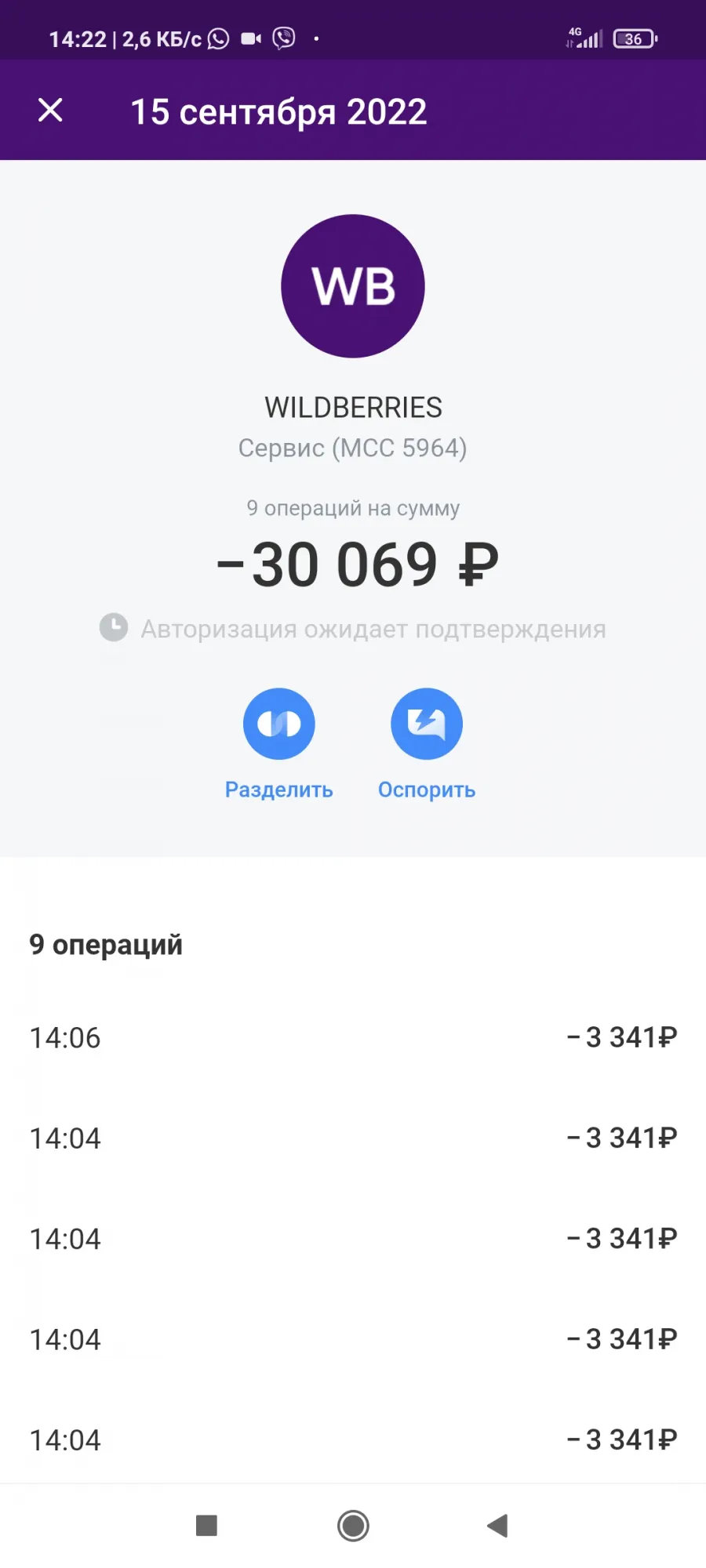Close the 15 сентября 2022 details screen

click(x=50, y=111)
